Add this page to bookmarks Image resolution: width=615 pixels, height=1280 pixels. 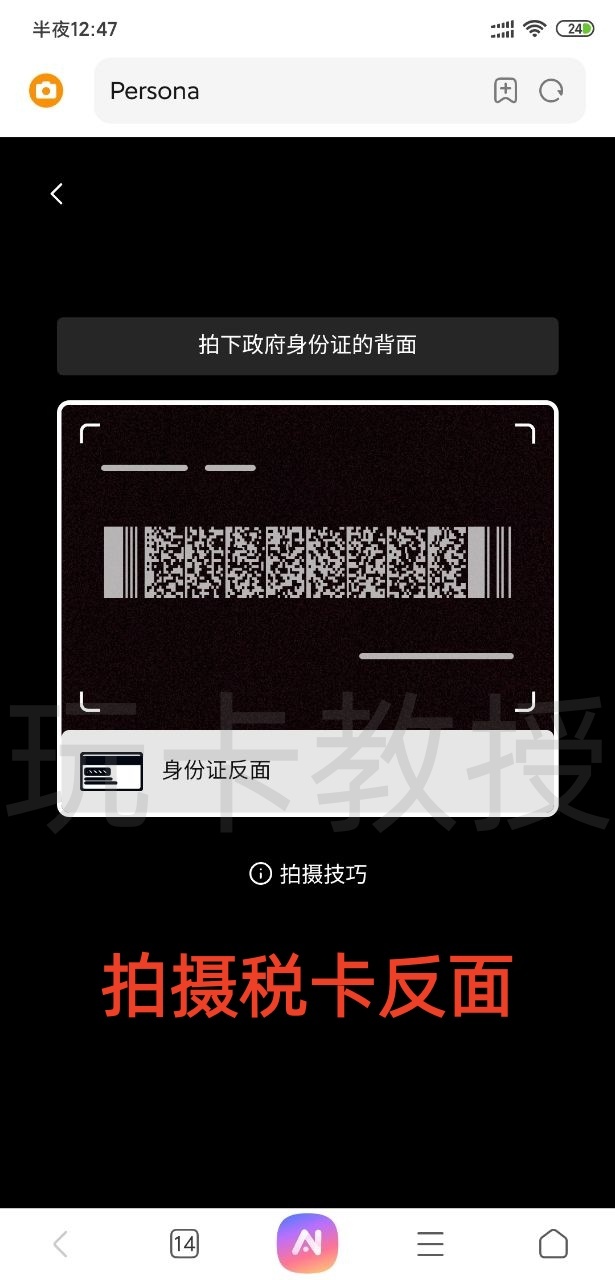(x=506, y=91)
